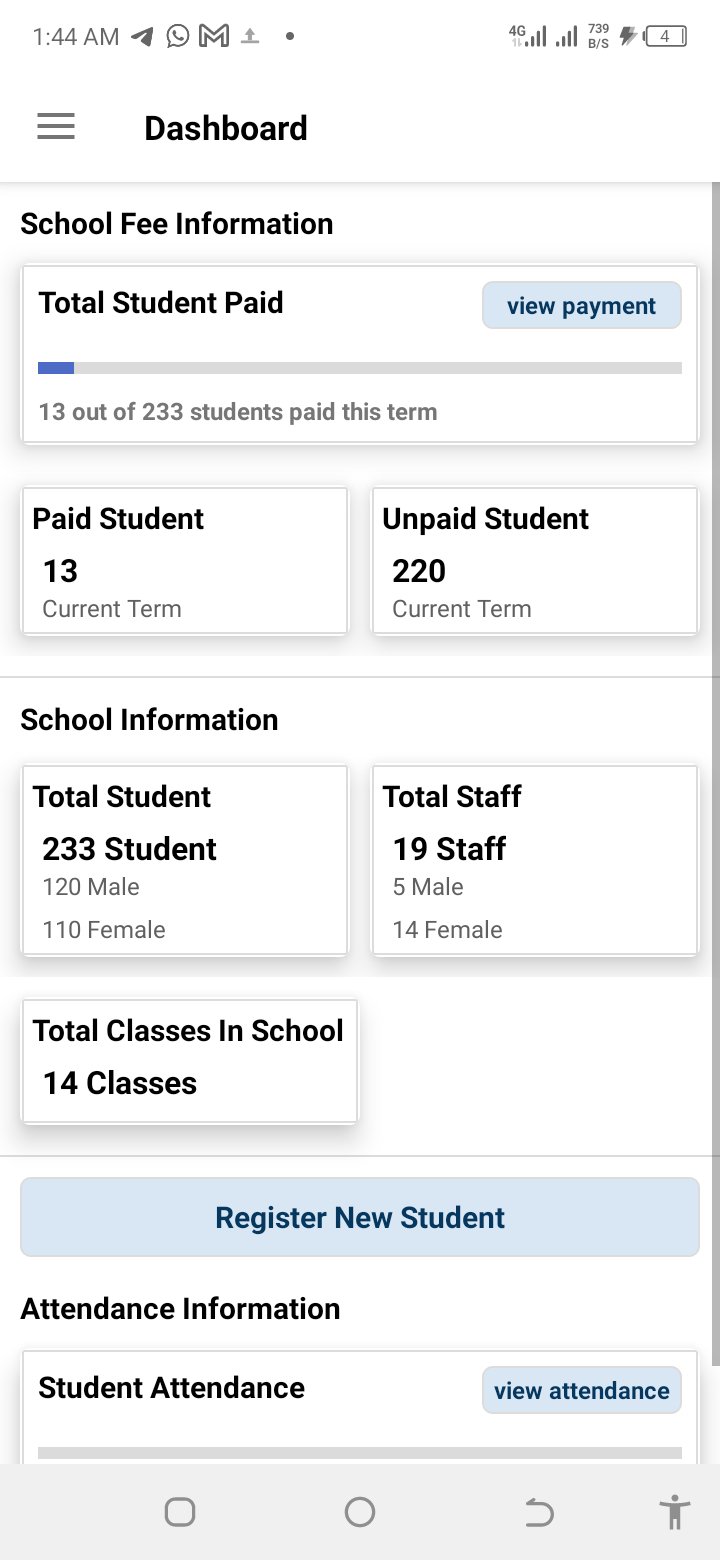Open the navigation drawer with the hamburger icon

point(55,126)
